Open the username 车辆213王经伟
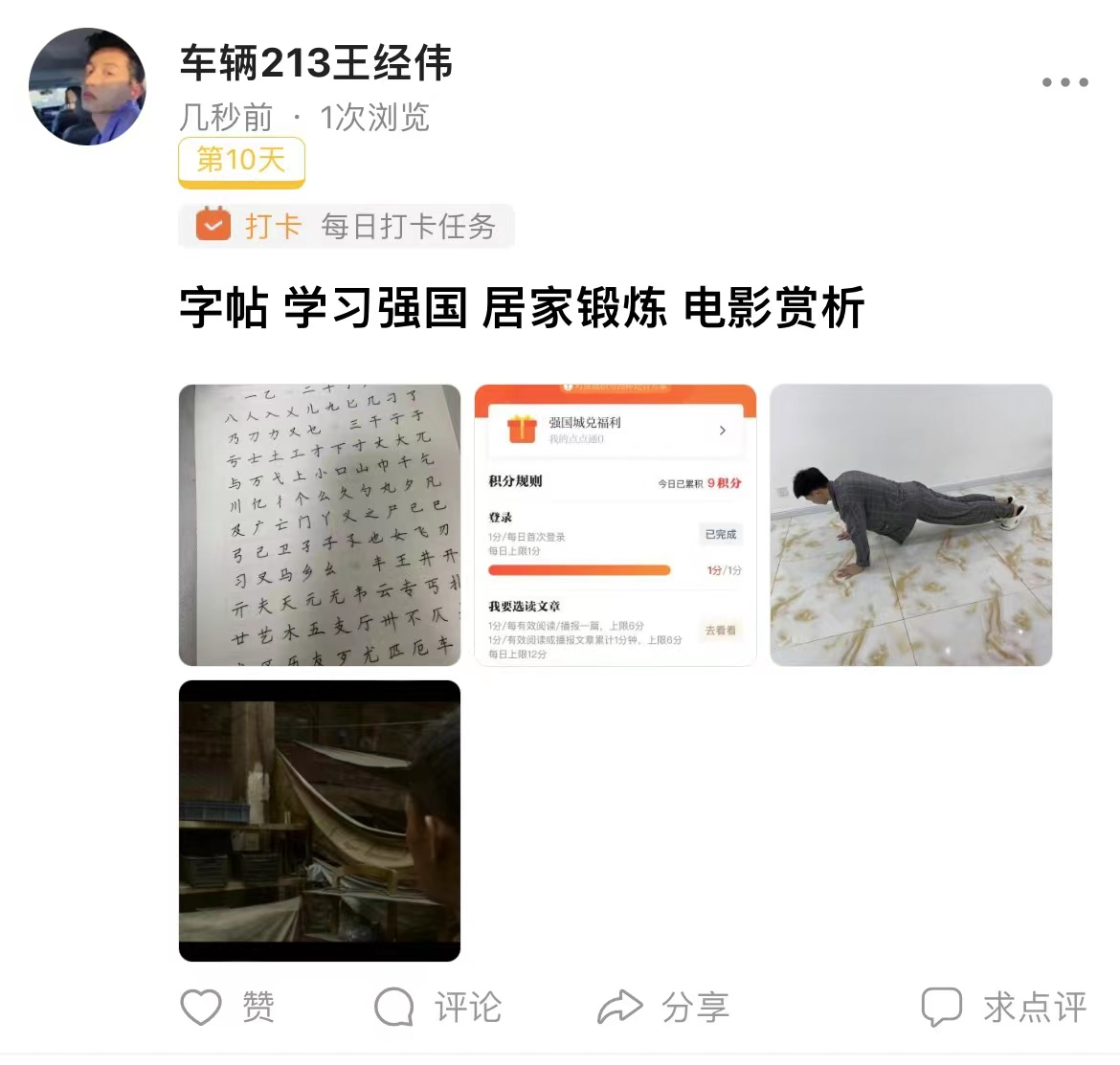 316,63
